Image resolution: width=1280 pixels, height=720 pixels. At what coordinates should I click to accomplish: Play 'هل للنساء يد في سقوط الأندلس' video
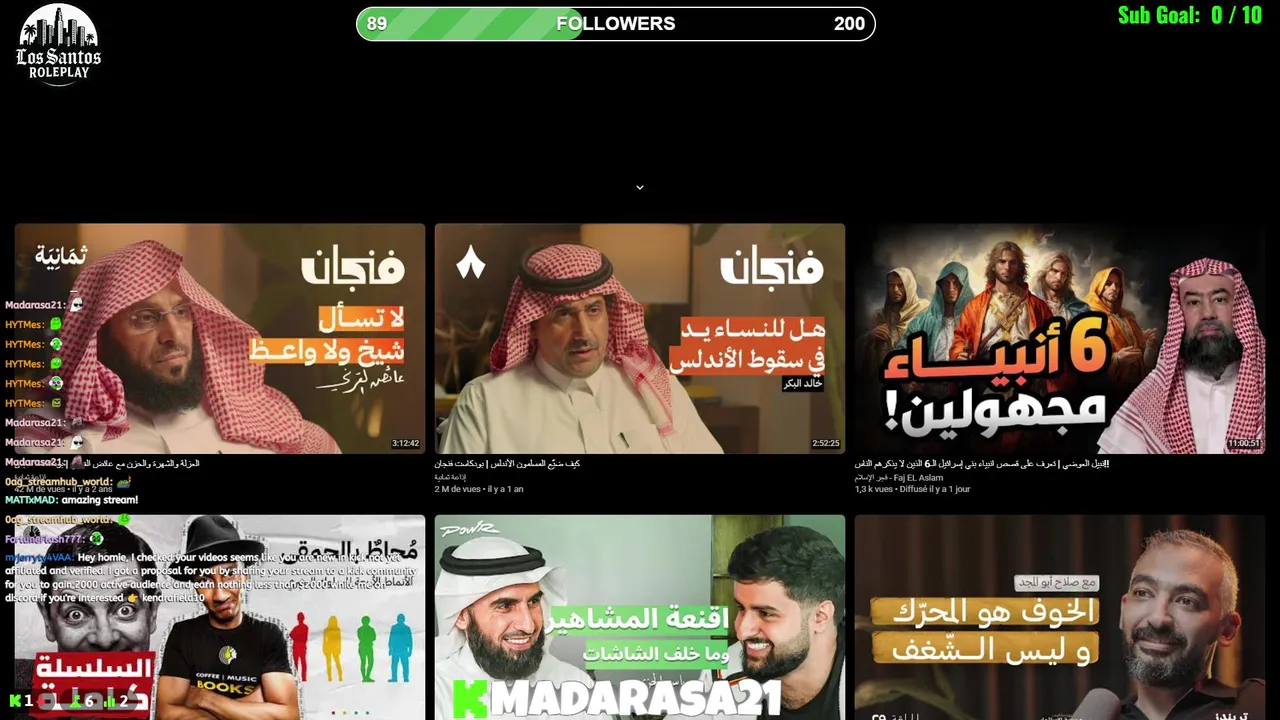pyautogui.click(x=640, y=338)
